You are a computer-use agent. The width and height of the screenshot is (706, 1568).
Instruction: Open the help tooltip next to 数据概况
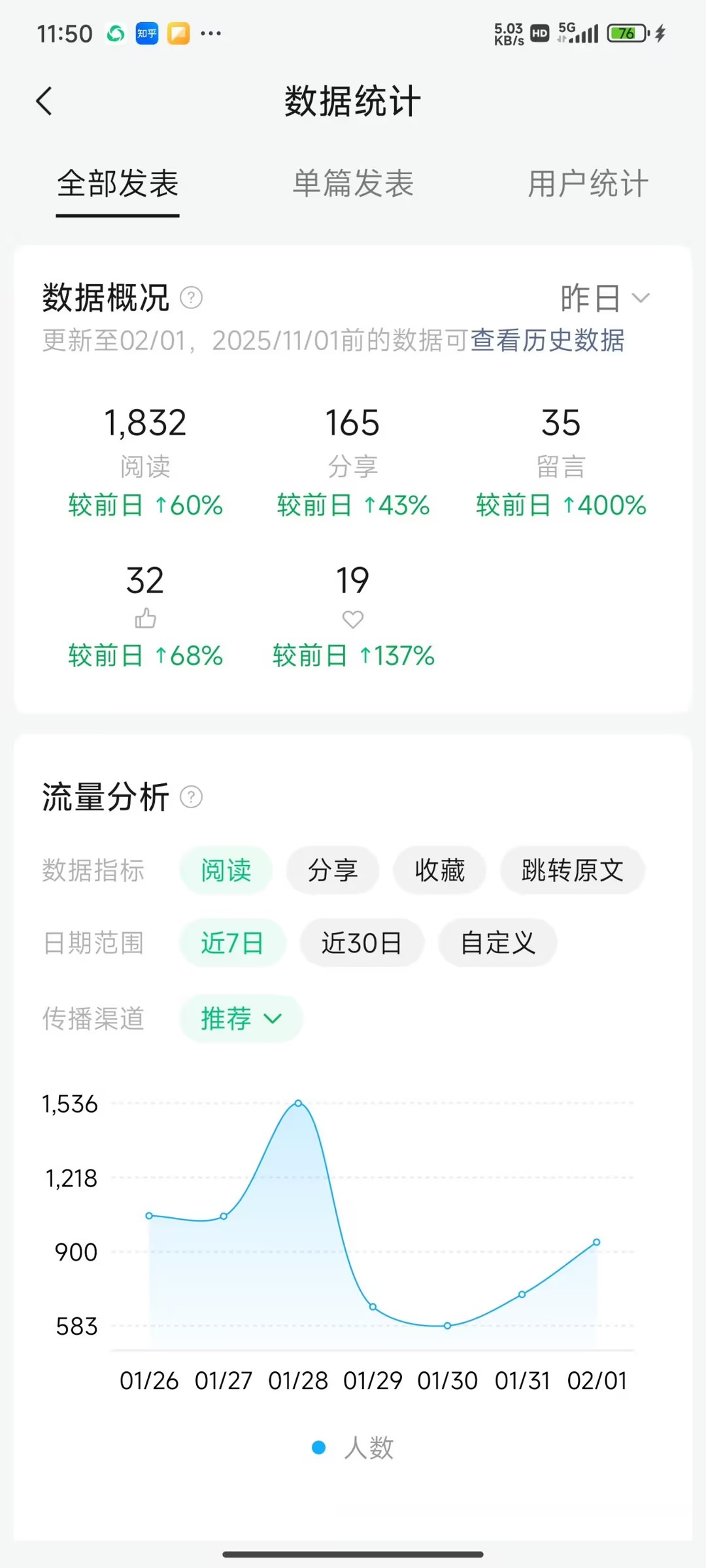click(x=190, y=299)
